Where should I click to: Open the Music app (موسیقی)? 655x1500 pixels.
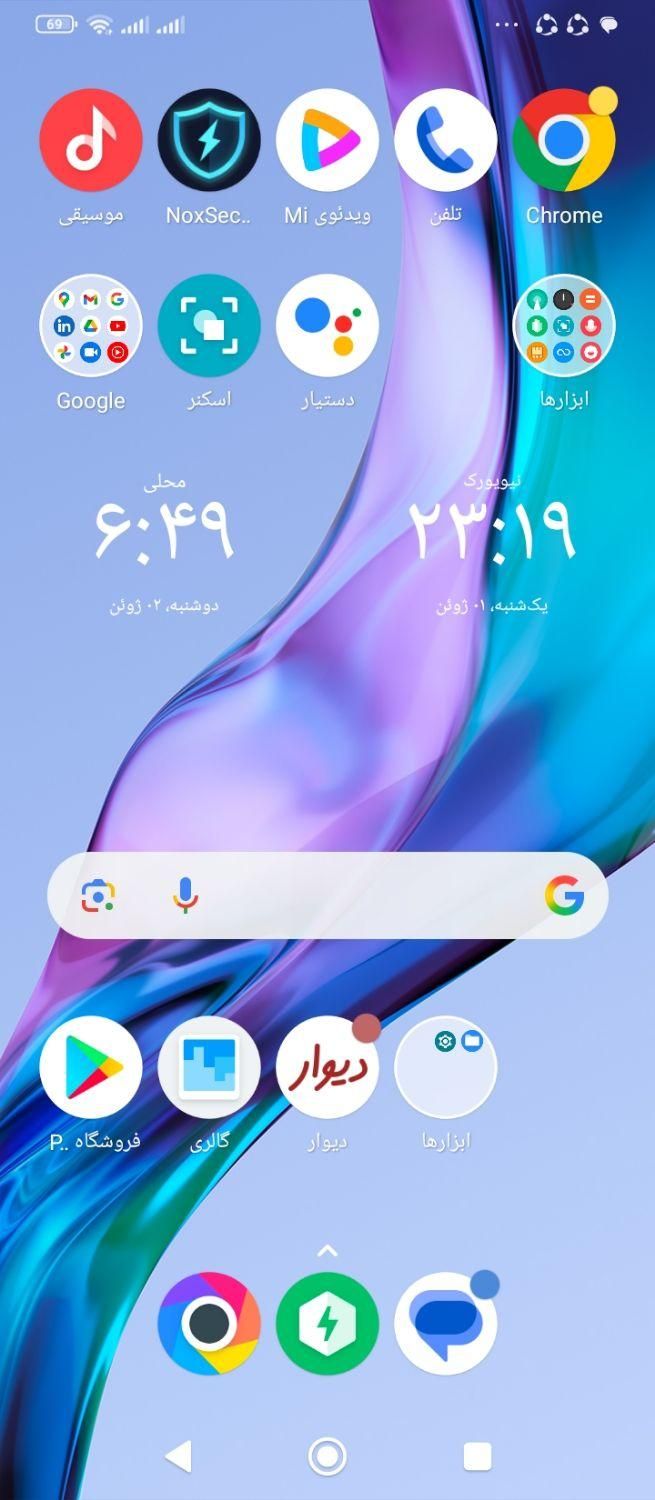tap(90, 140)
